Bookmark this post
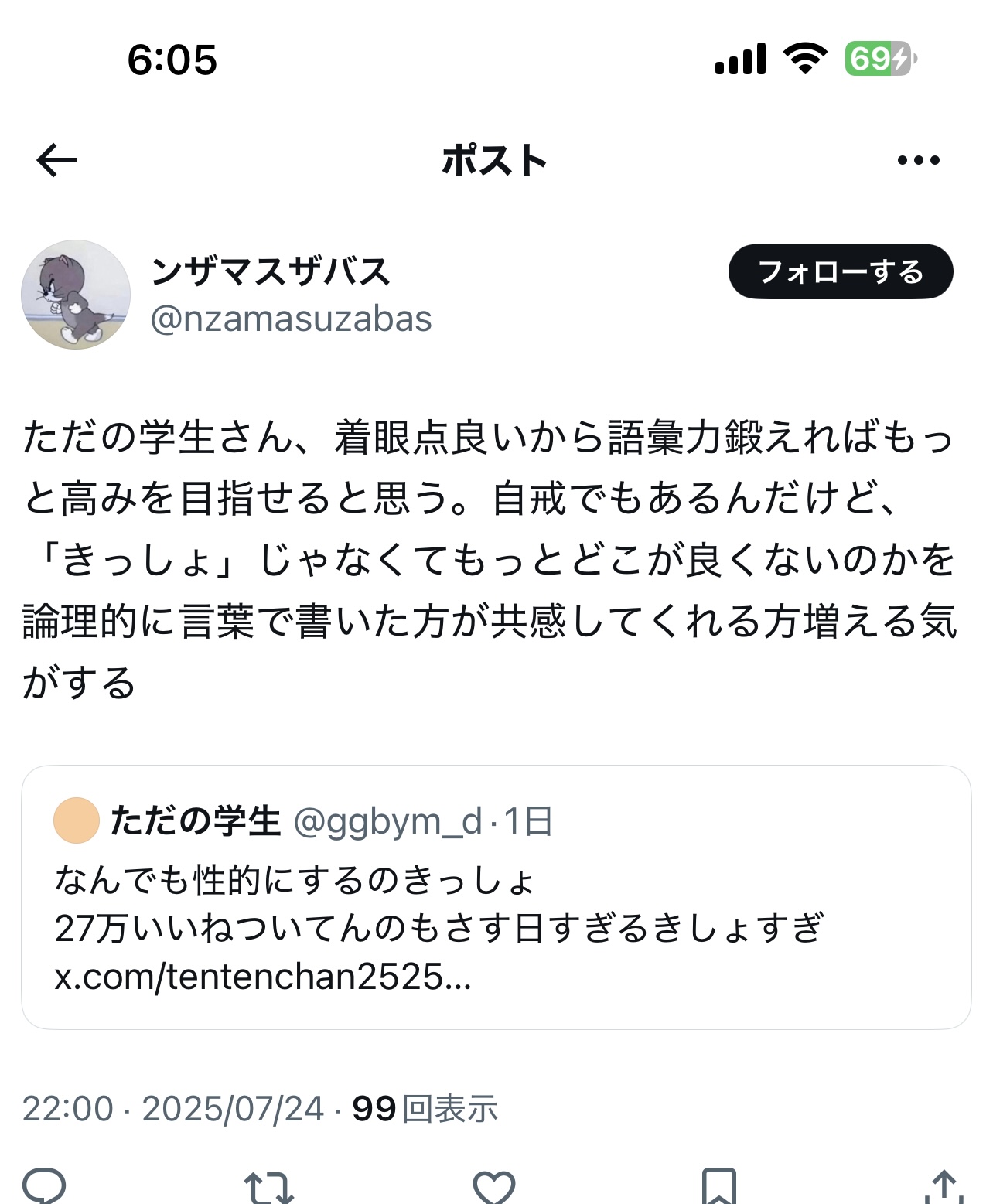 [718, 1187]
